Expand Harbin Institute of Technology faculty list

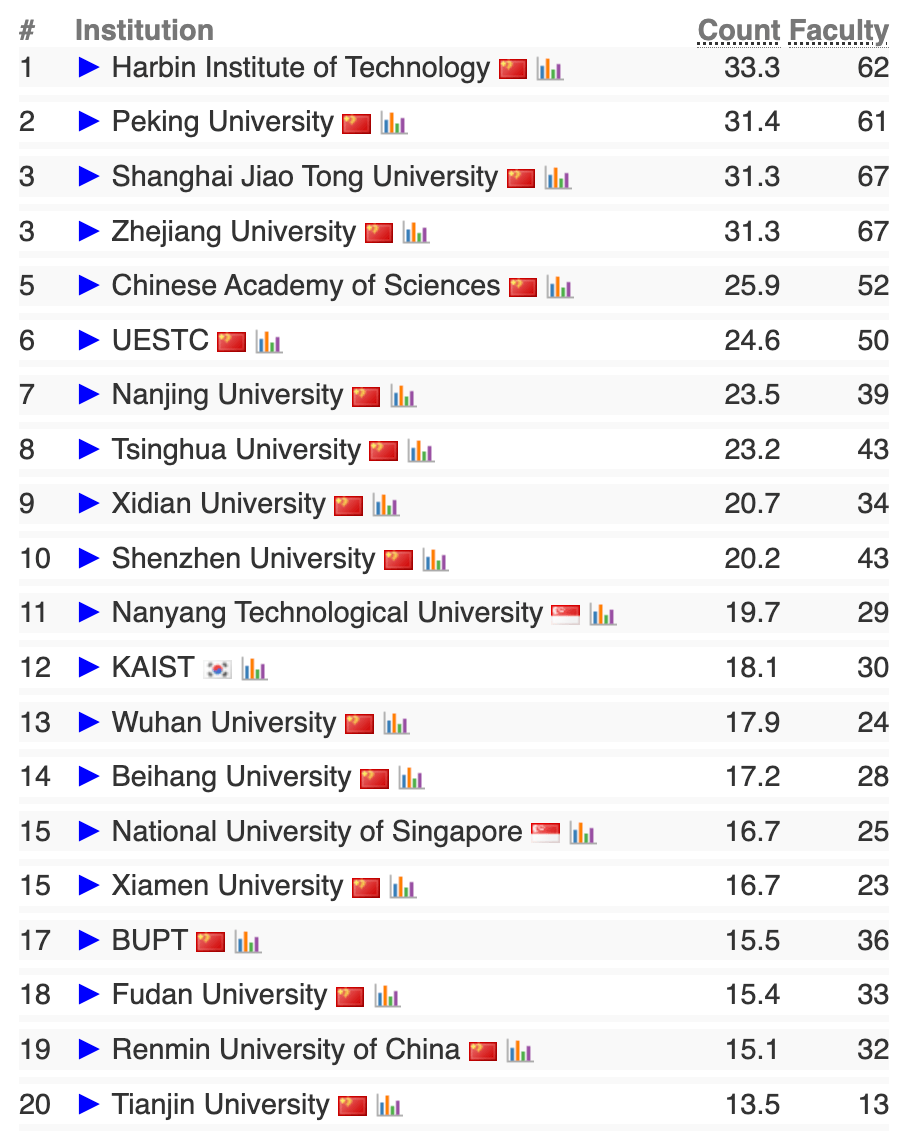click(89, 68)
